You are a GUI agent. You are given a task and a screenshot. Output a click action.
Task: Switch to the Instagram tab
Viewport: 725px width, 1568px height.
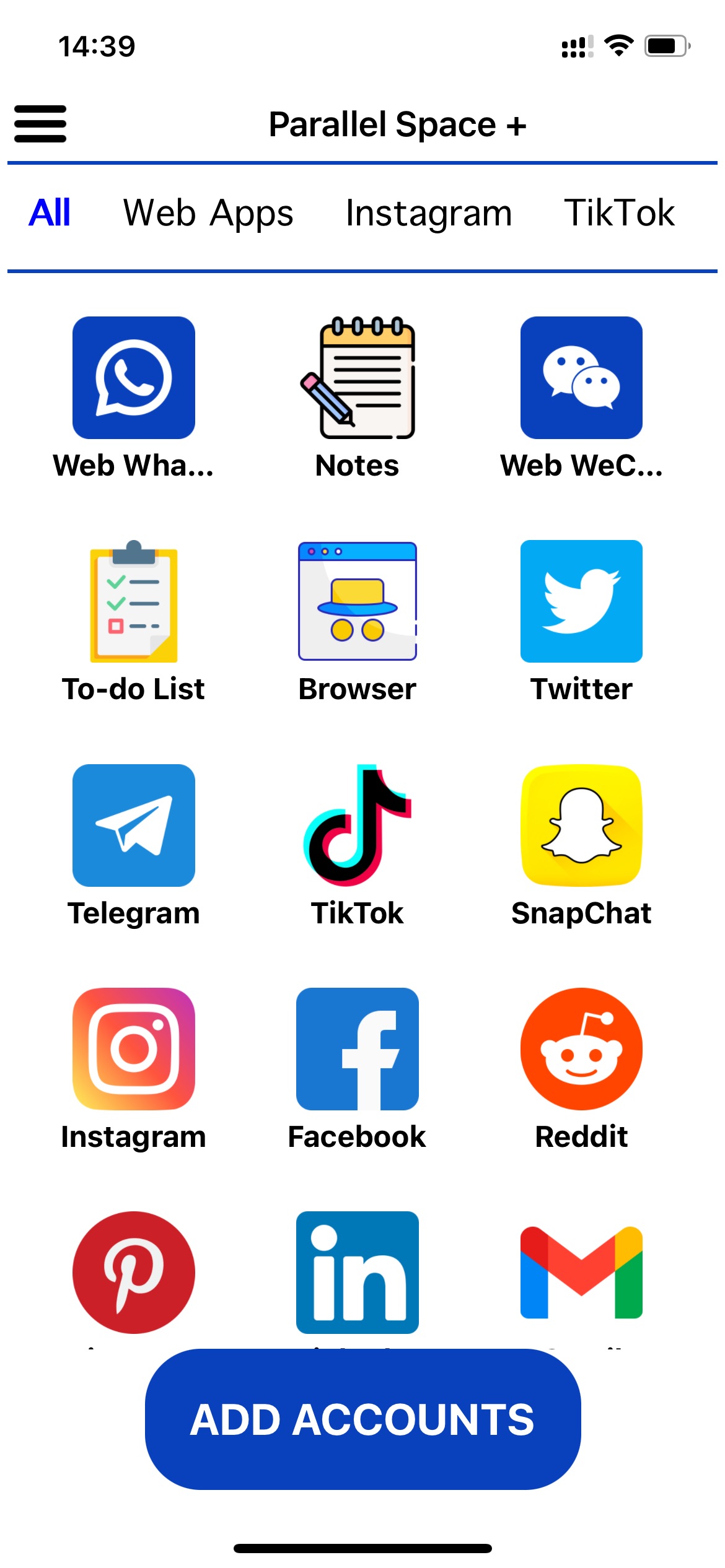[429, 214]
